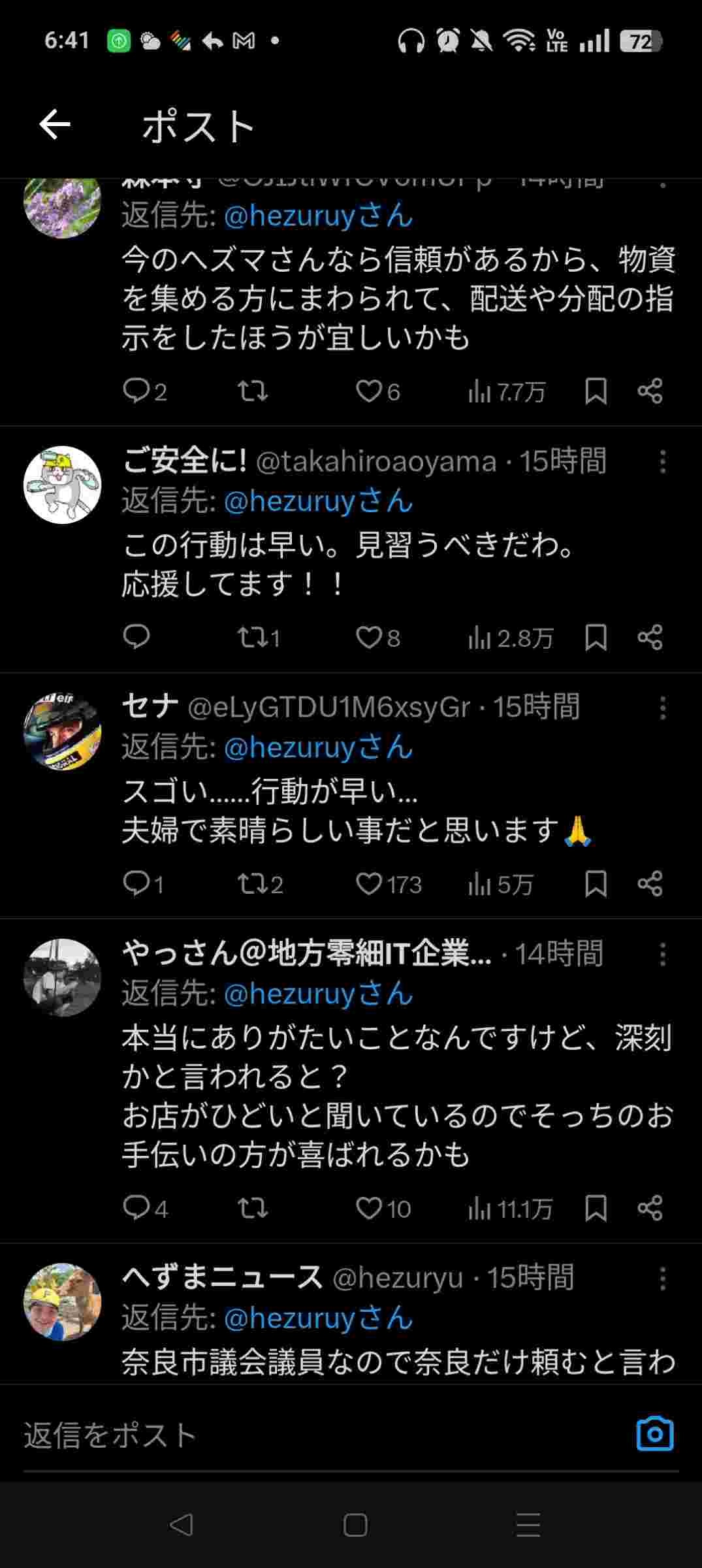The height and width of the screenshot is (1568, 702).
Task: Open overflow menu on ご安全に!'s reply
Action: [x=662, y=461]
